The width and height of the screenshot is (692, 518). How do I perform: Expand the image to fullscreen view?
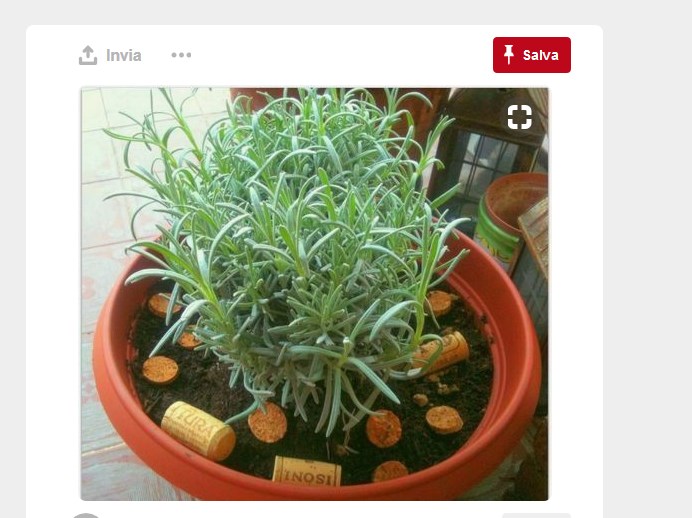click(519, 117)
